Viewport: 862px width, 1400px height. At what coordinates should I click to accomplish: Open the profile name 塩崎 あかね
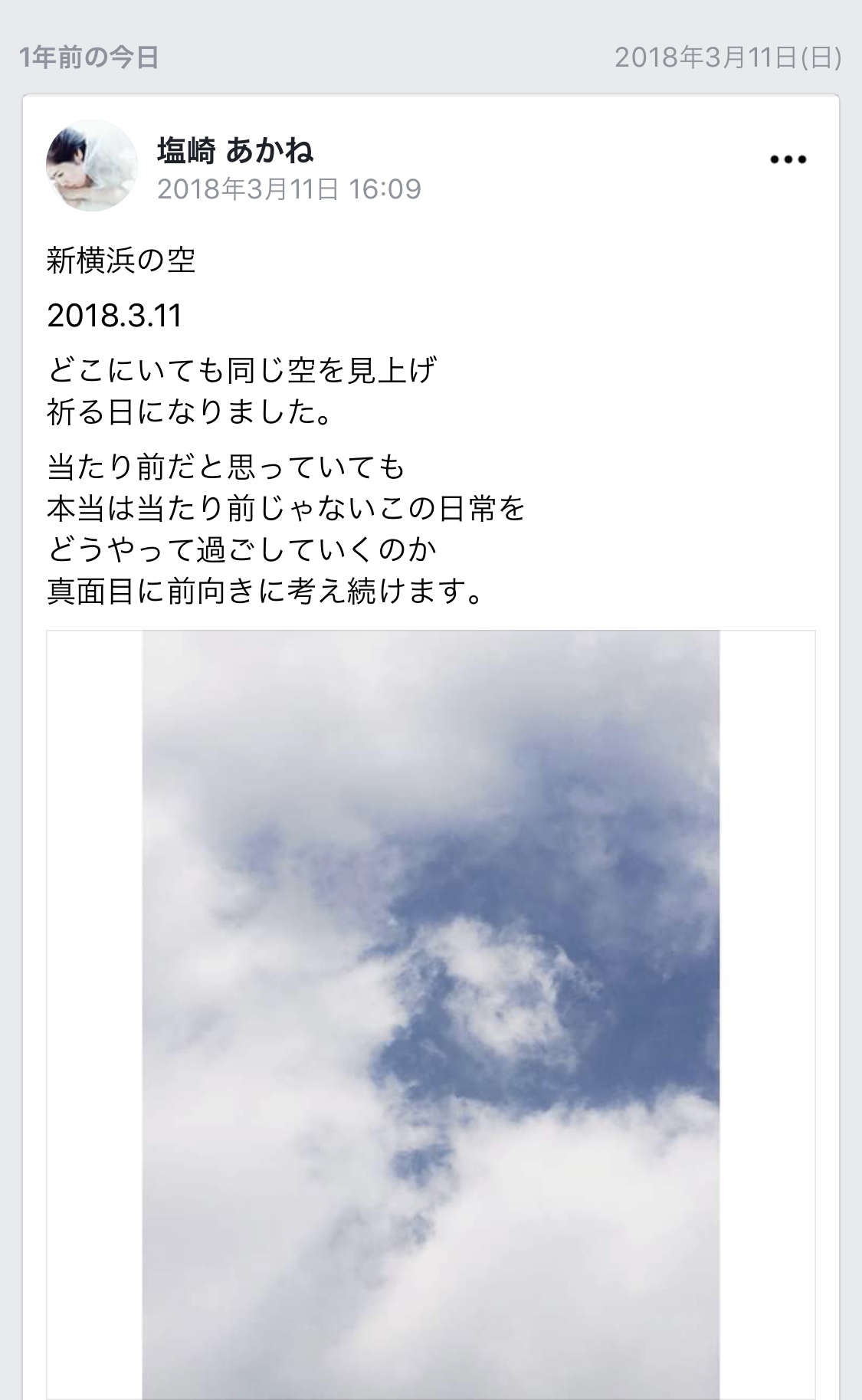click(x=235, y=150)
